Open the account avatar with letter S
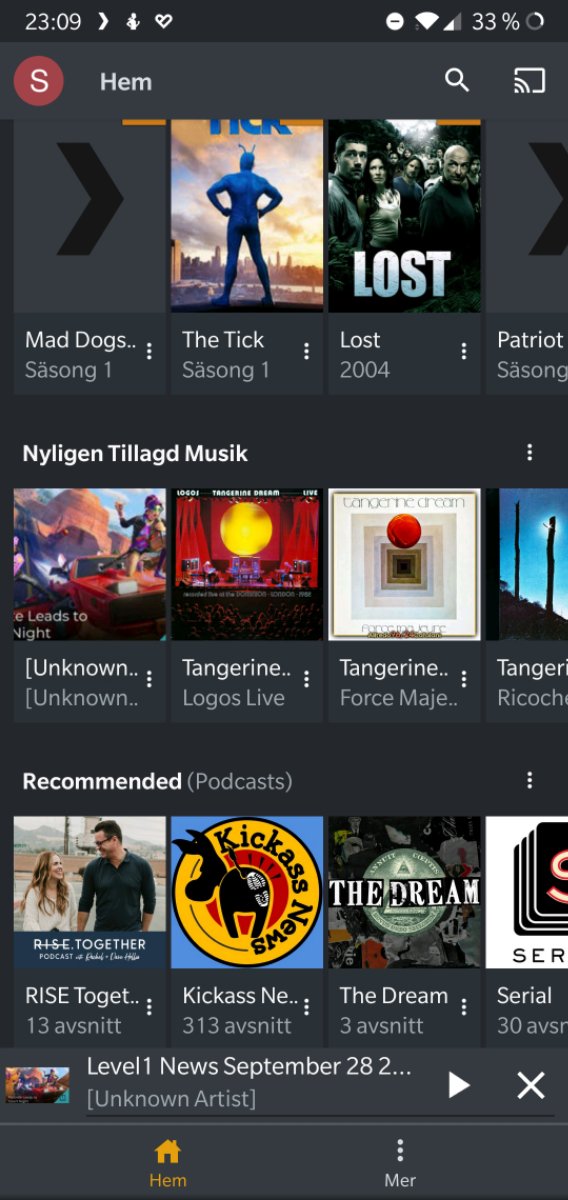This screenshot has width=568, height=1200. pyautogui.click(x=39, y=81)
